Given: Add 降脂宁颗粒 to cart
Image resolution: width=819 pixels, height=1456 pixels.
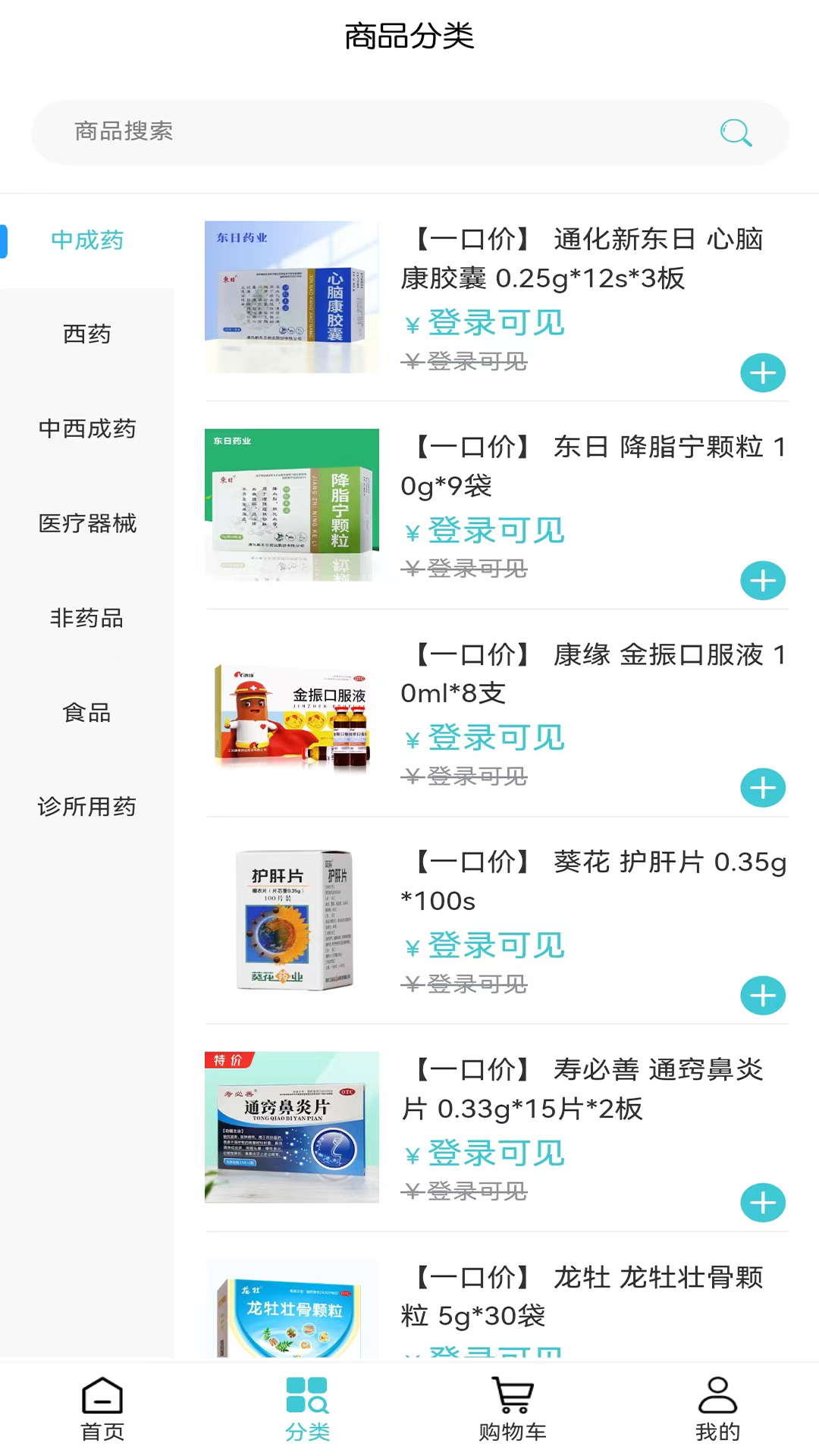Looking at the screenshot, I should (762, 581).
